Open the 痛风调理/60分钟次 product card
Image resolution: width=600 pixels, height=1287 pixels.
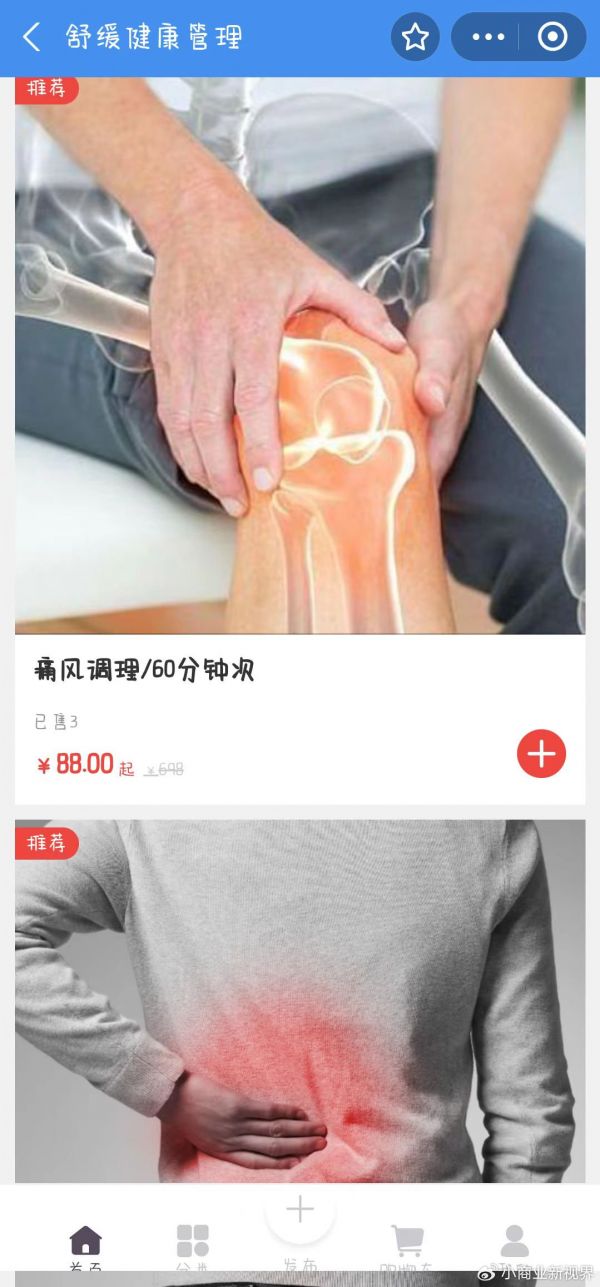300,440
